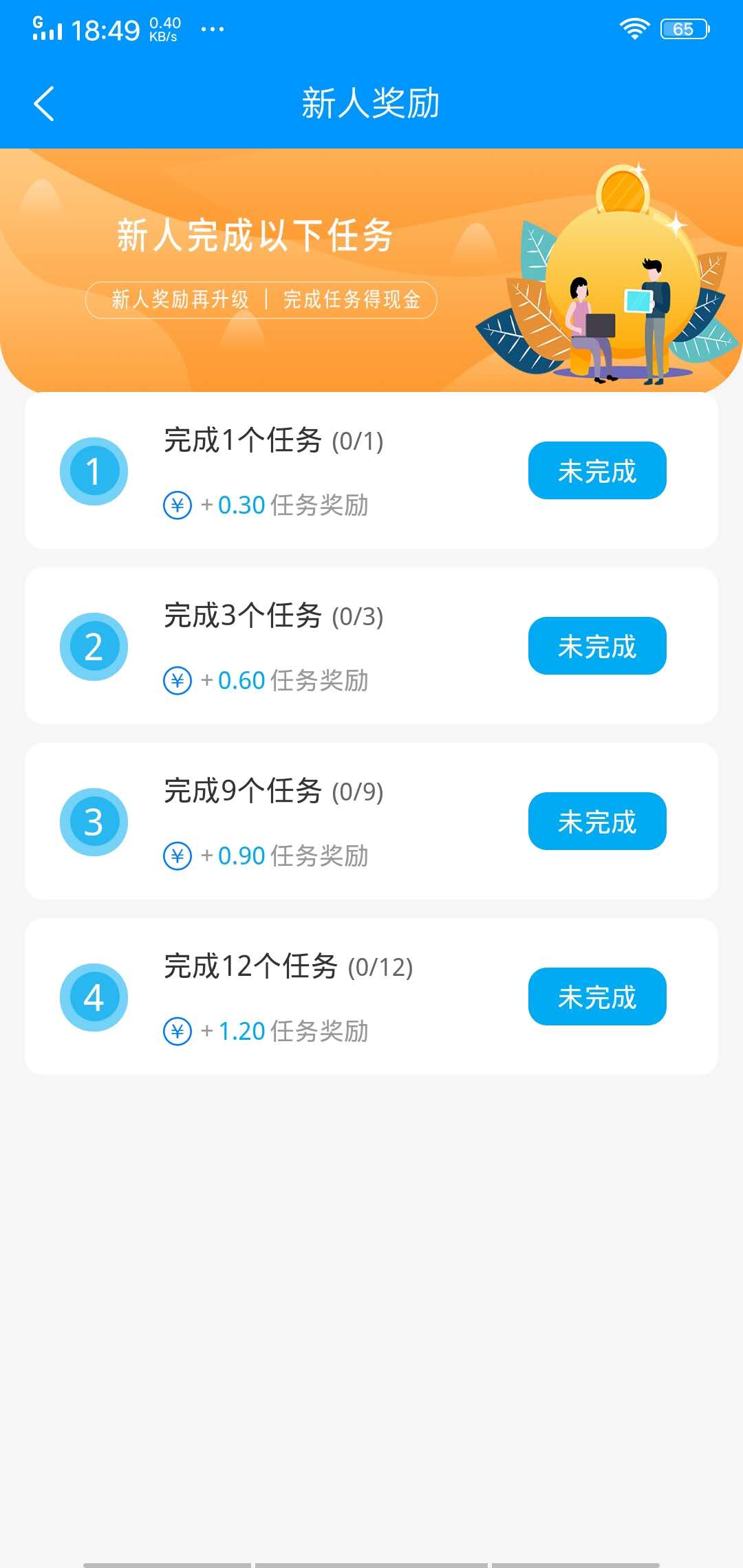743x1568 pixels.
Task: Tap the ¥ coin icon beside +0.90 reward
Action: click(177, 856)
